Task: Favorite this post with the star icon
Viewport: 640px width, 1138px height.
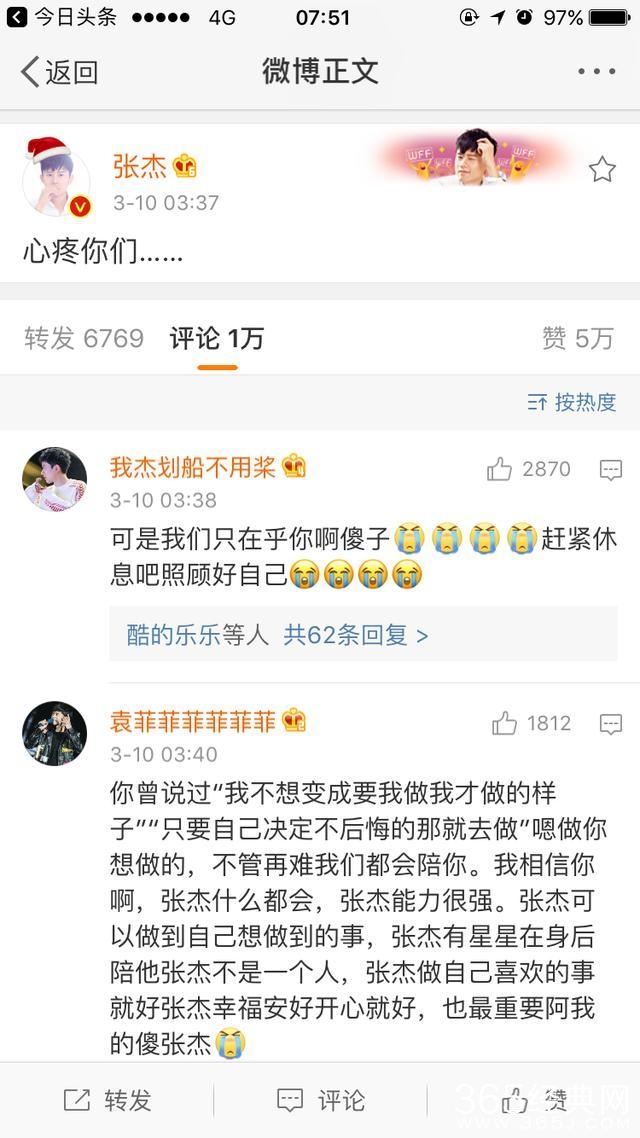Action: click(602, 169)
